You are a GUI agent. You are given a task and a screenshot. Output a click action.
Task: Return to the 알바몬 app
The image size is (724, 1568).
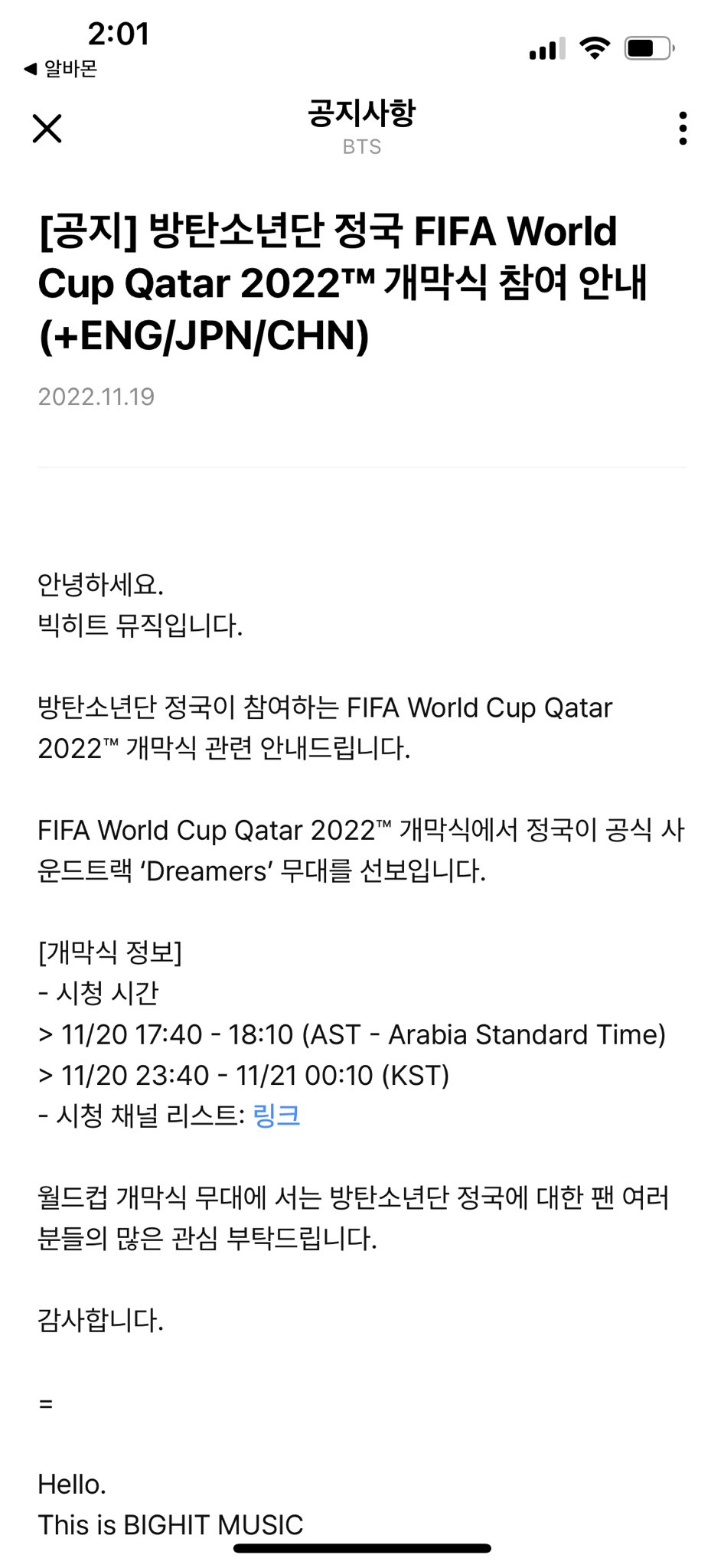coord(61,69)
